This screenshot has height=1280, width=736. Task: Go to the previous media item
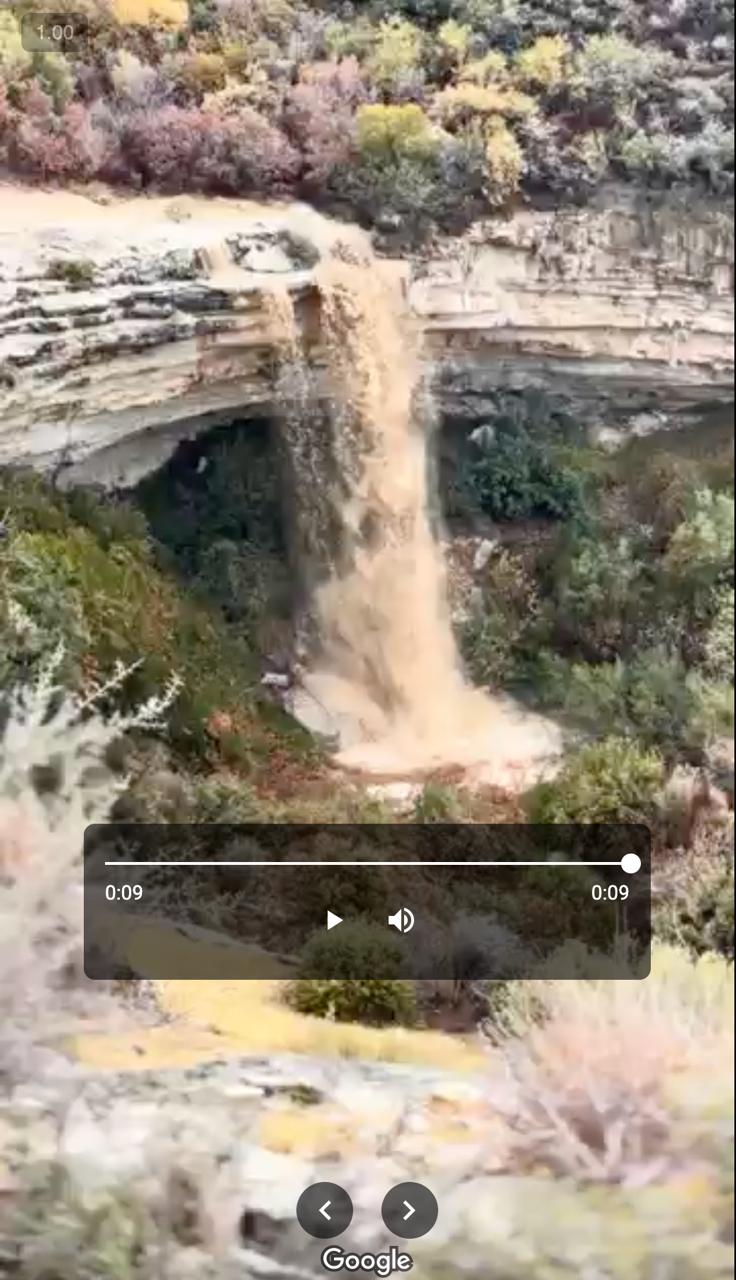(325, 1210)
